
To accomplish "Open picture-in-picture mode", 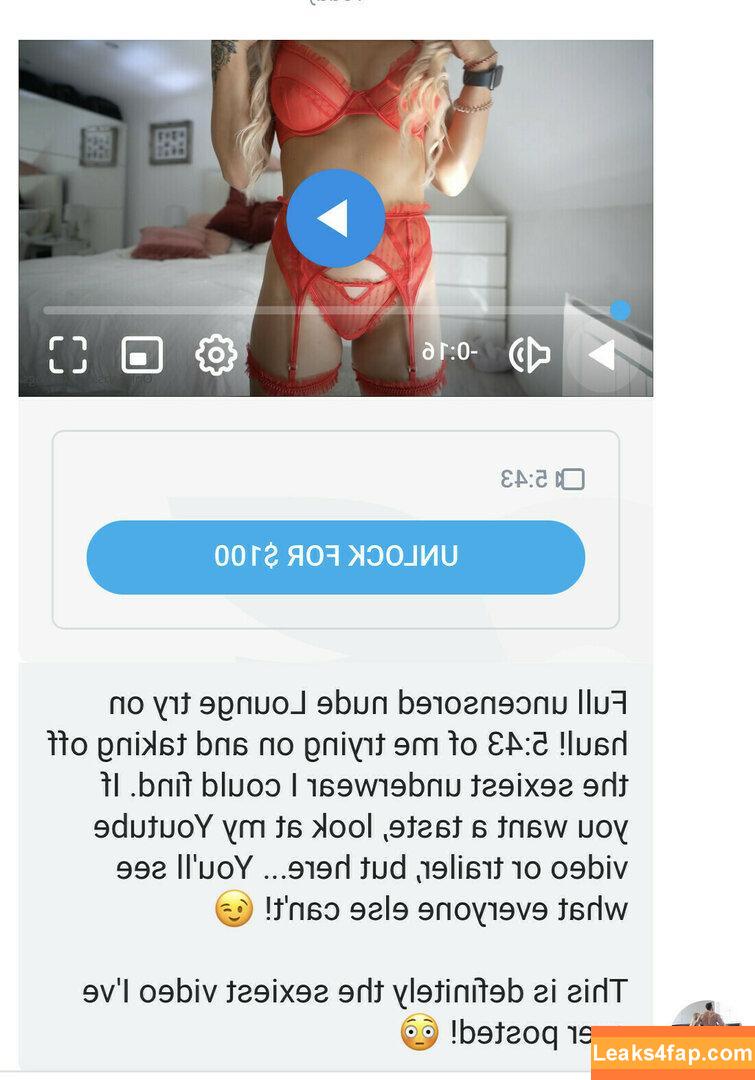I will coord(142,354).
